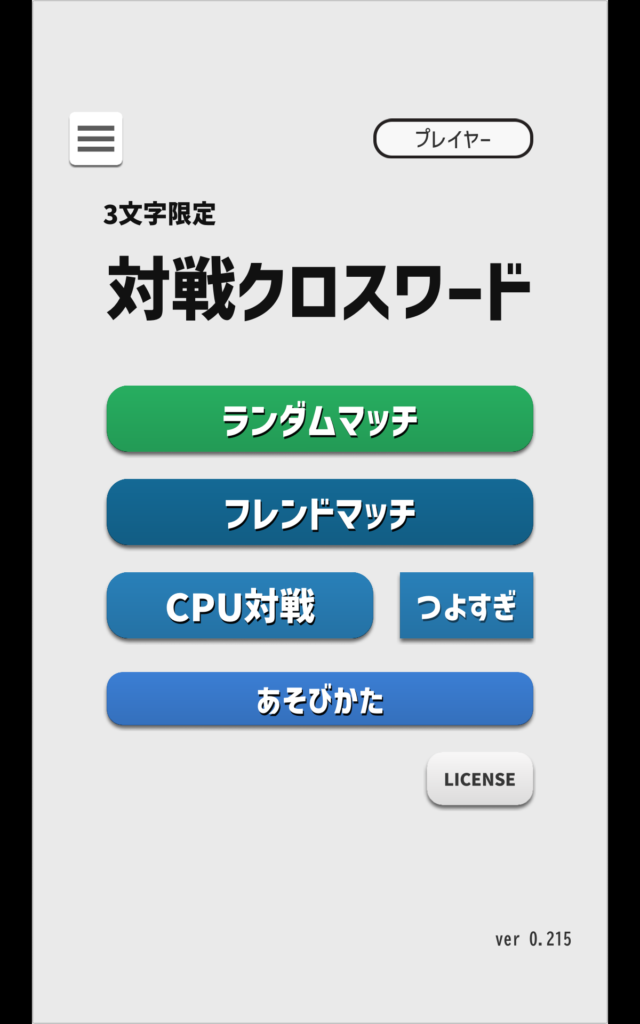Image resolution: width=640 pixels, height=1024 pixels.
Task: Tap the プレイヤー name field
Action: (x=453, y=139)
